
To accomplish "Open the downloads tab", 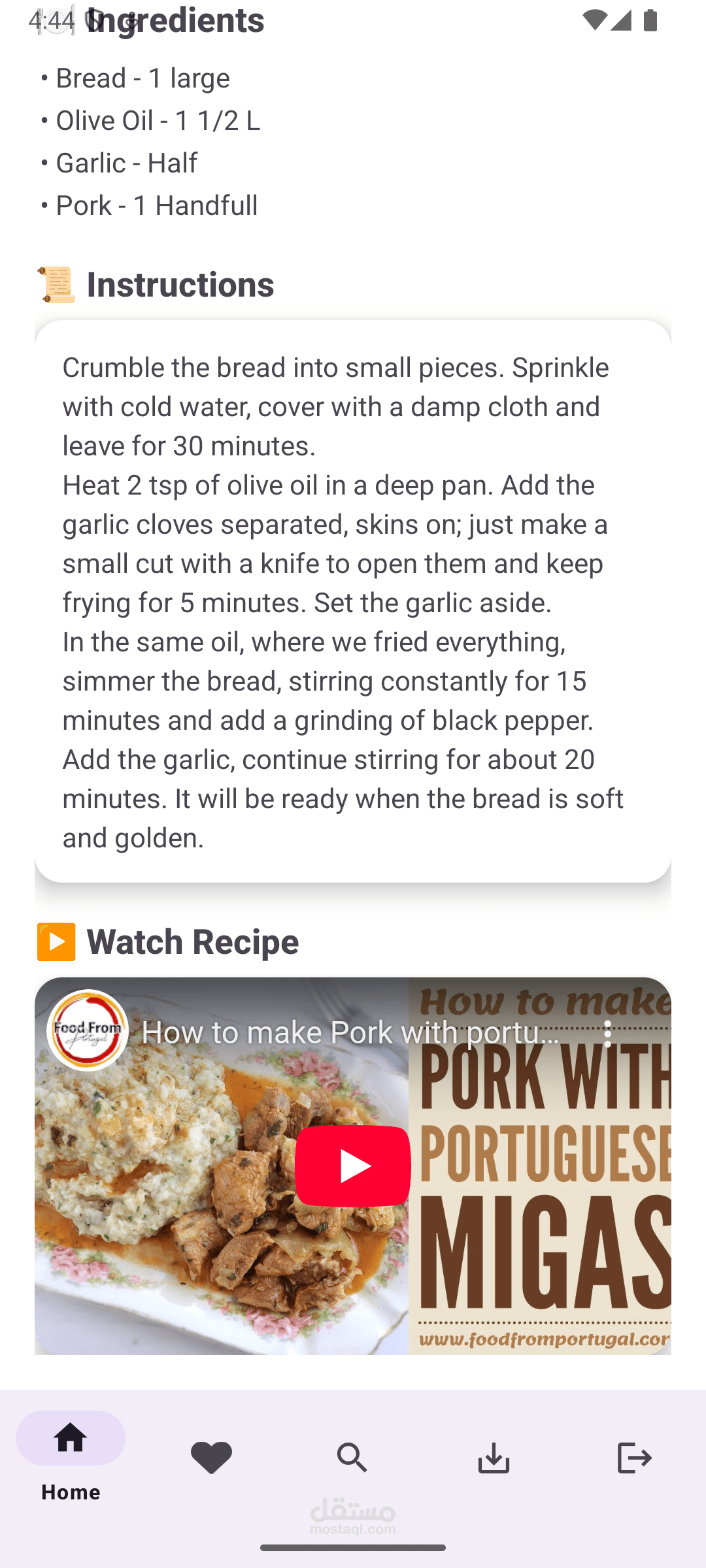I will (x=494, y=1457).
